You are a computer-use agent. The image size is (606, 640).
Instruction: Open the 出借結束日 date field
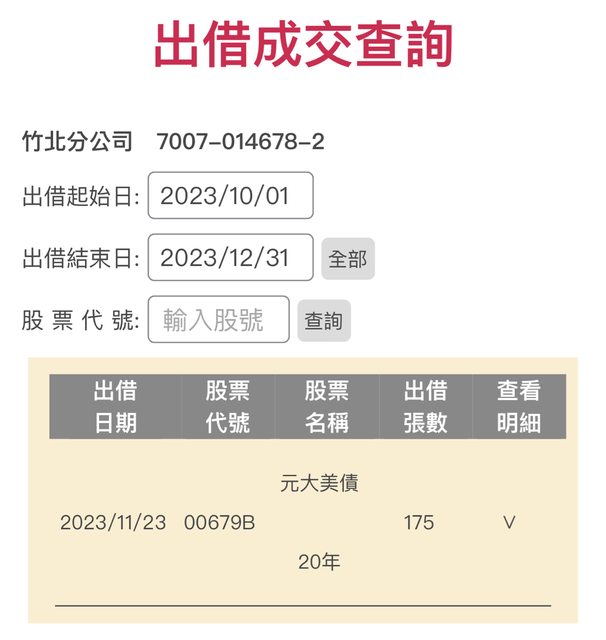tap(230, 258)
